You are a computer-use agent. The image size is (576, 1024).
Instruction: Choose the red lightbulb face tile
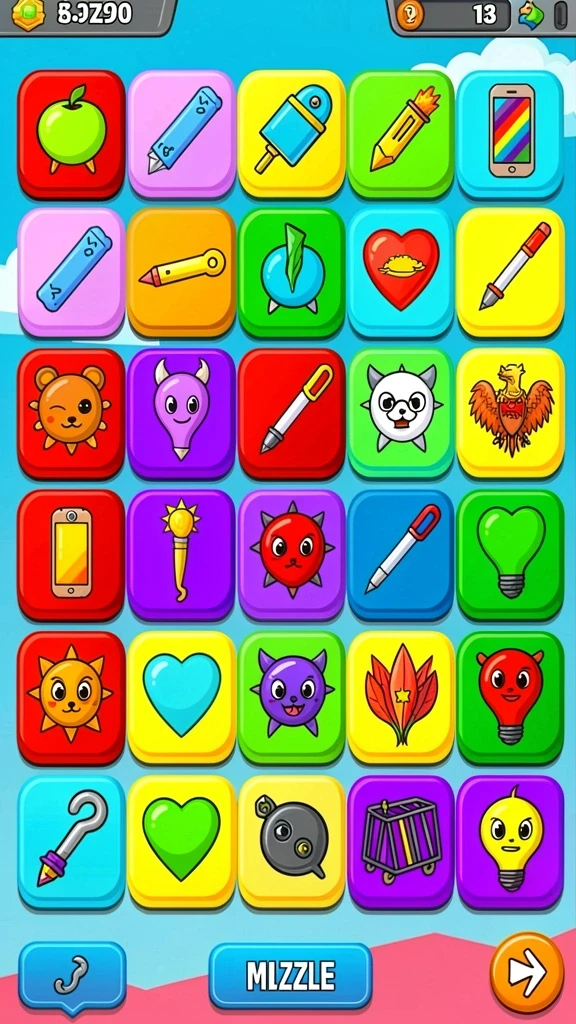pos(510,697)
